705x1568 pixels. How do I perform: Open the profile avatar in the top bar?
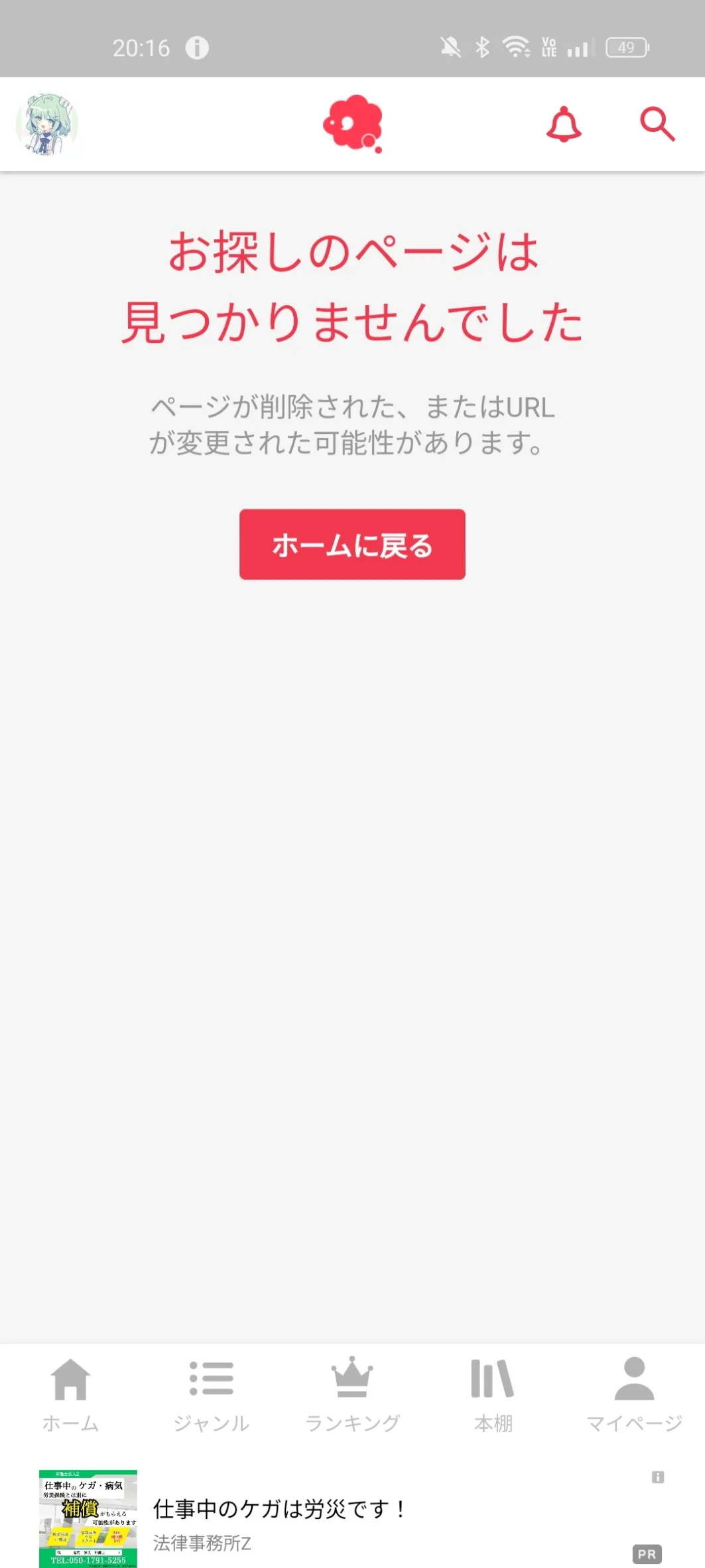tap(47, 124)
